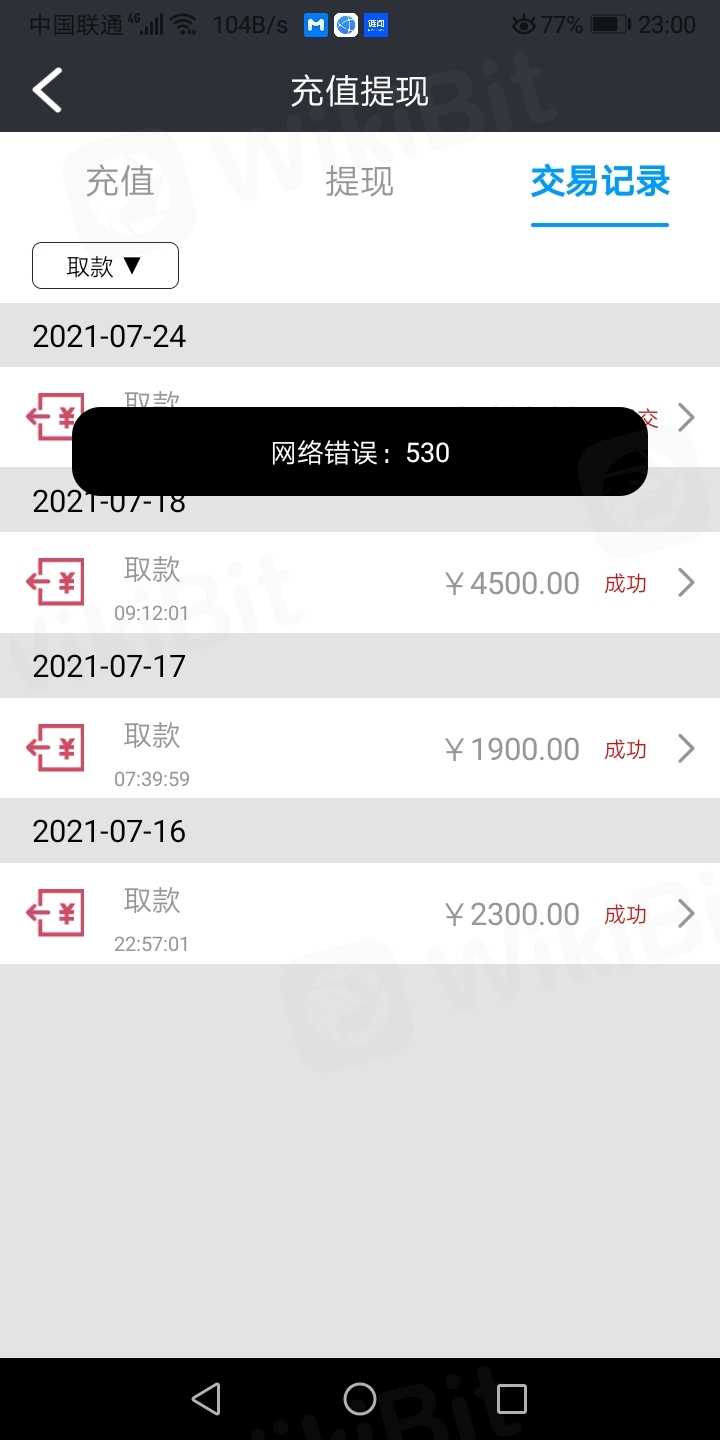Expand the 取款 filter dropdown
The width and height of the screenshot is (720, 1440).
(x=105, y=266)
